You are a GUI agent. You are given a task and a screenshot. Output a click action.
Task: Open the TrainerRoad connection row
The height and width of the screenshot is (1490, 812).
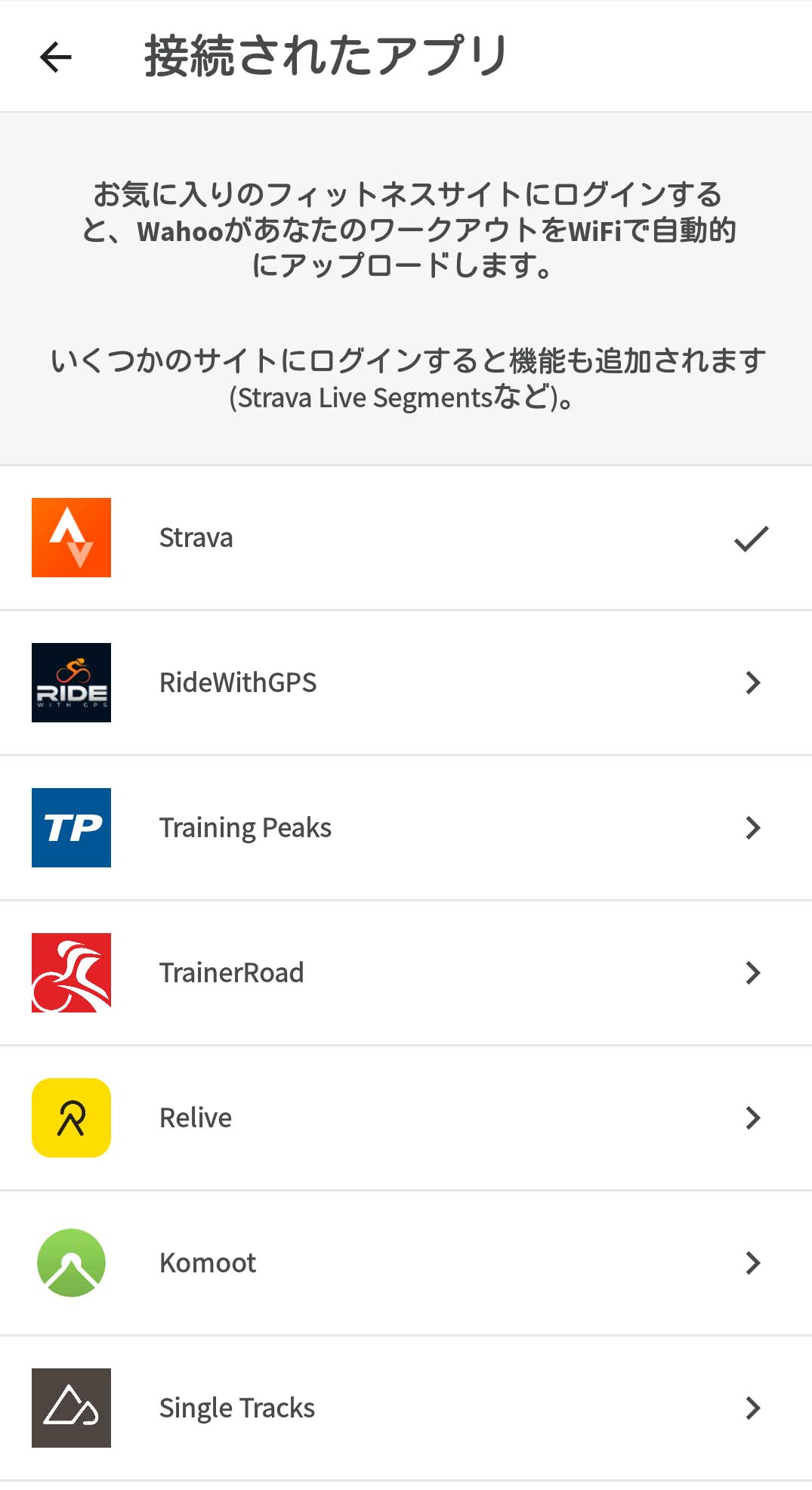pos(406,973)
